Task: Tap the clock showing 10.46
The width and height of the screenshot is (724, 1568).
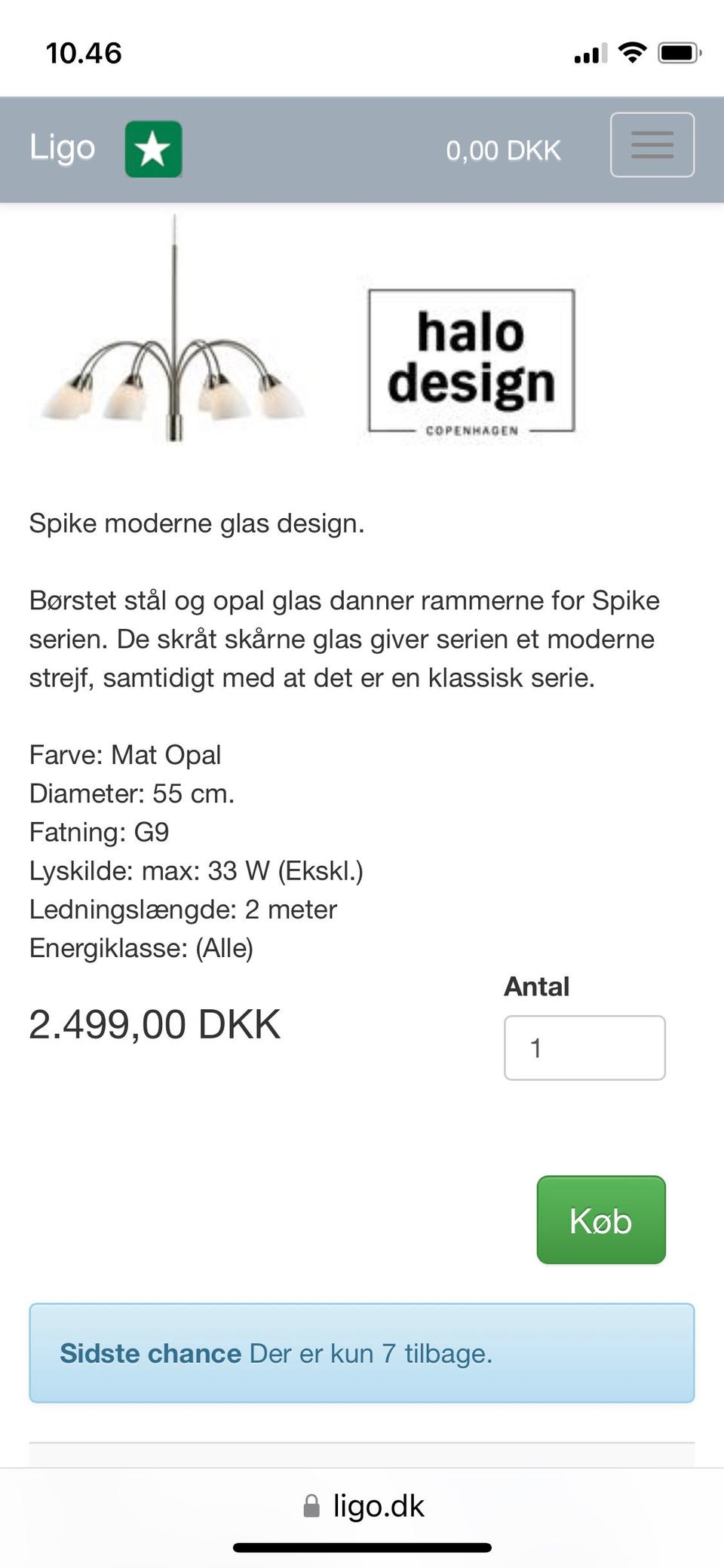Action: tap(81, 53)
